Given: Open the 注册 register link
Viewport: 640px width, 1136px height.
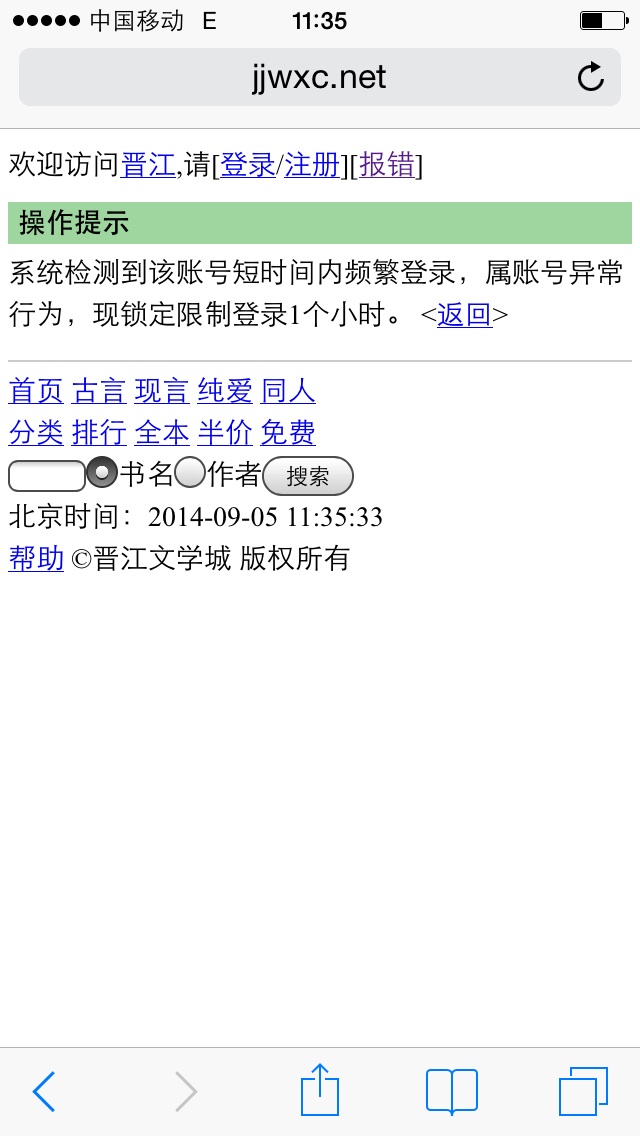Looking at the screenshot, I should 312,165.
